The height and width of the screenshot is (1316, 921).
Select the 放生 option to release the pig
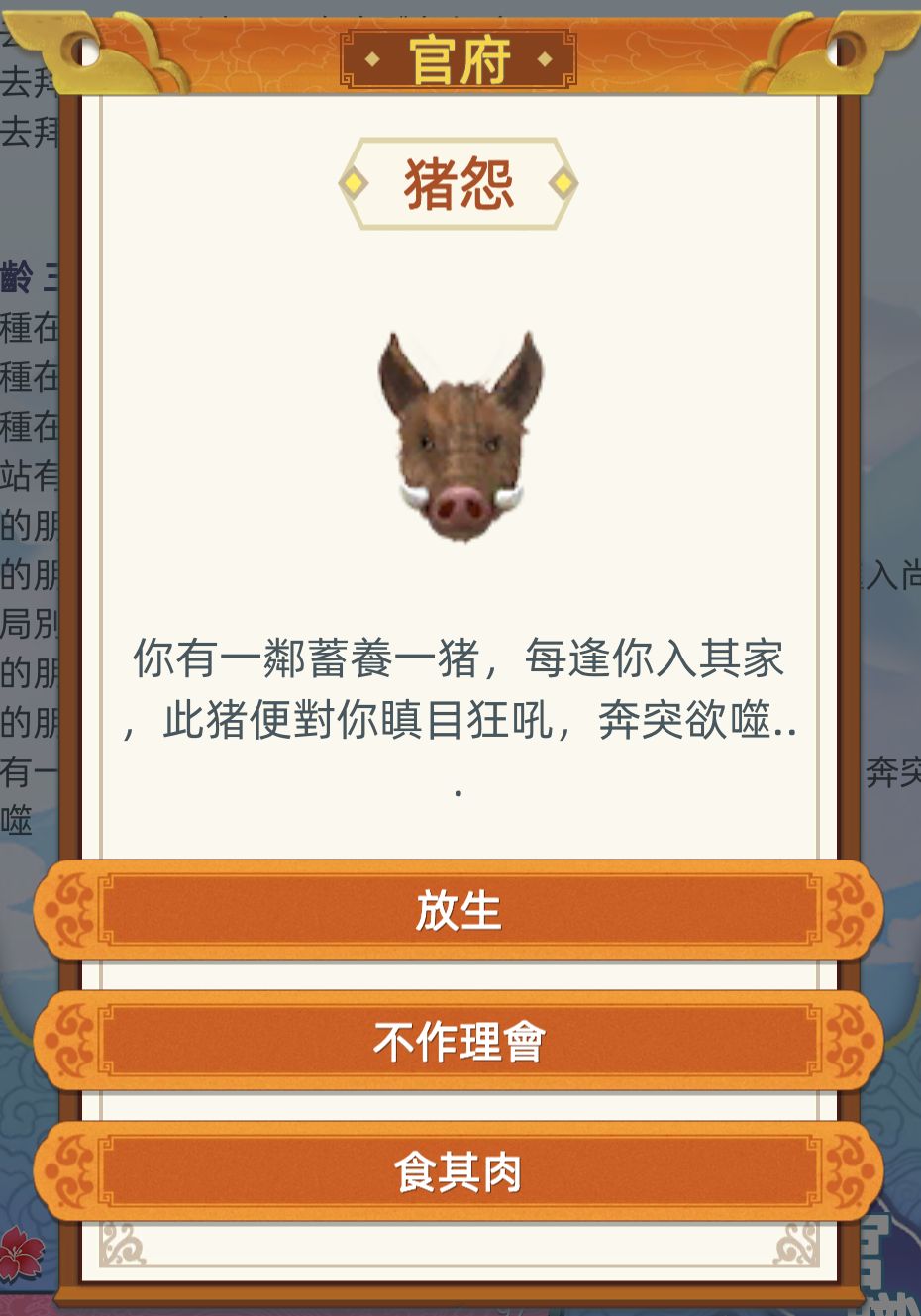pyautogui.click(x=460, y=911)
